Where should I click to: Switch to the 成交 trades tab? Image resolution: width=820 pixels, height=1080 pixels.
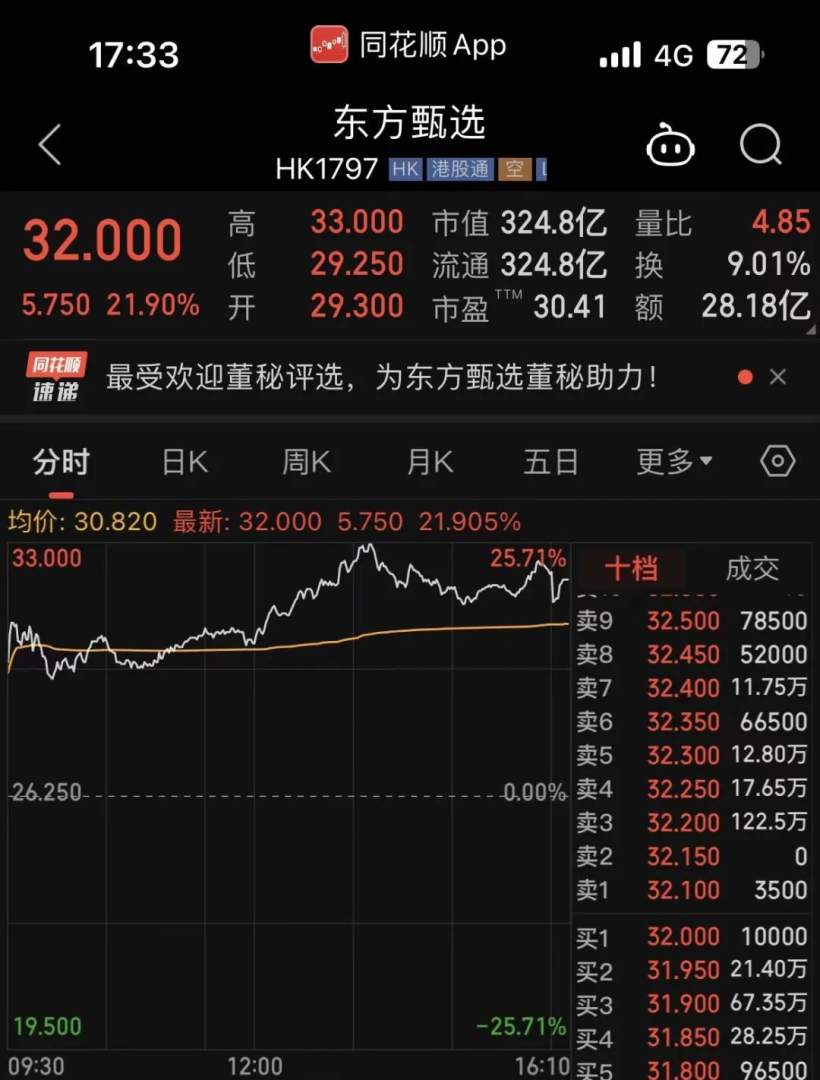point(752,569)
